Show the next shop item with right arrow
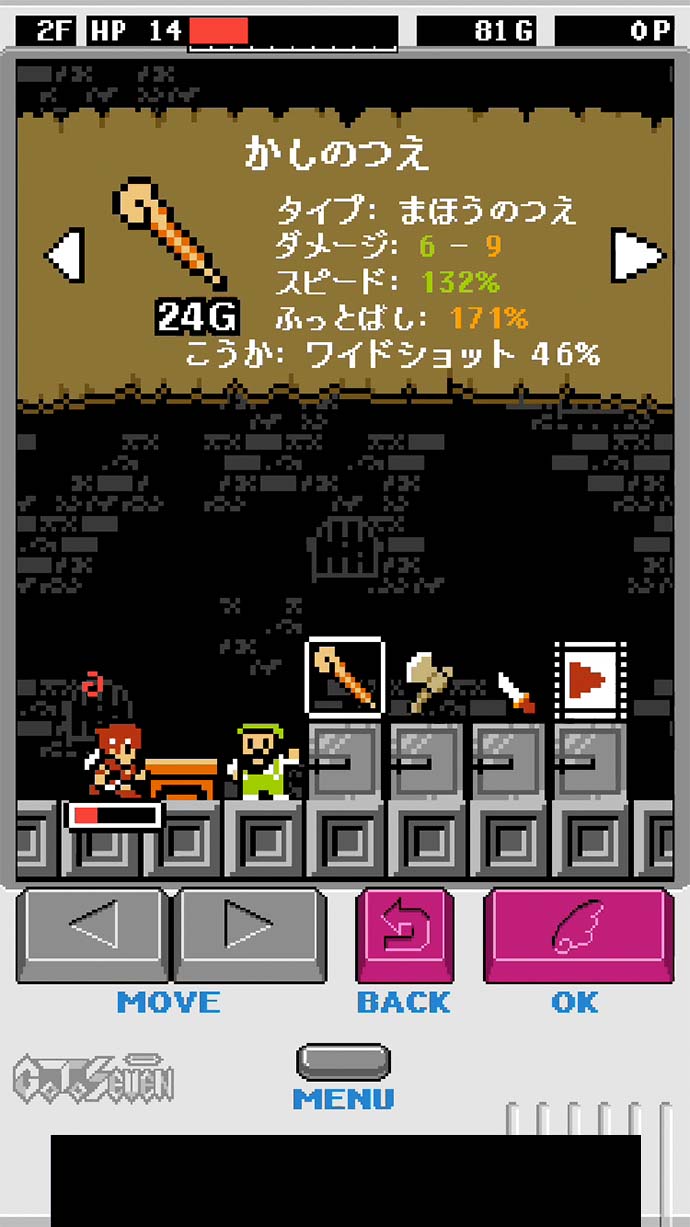 (637, 256)
